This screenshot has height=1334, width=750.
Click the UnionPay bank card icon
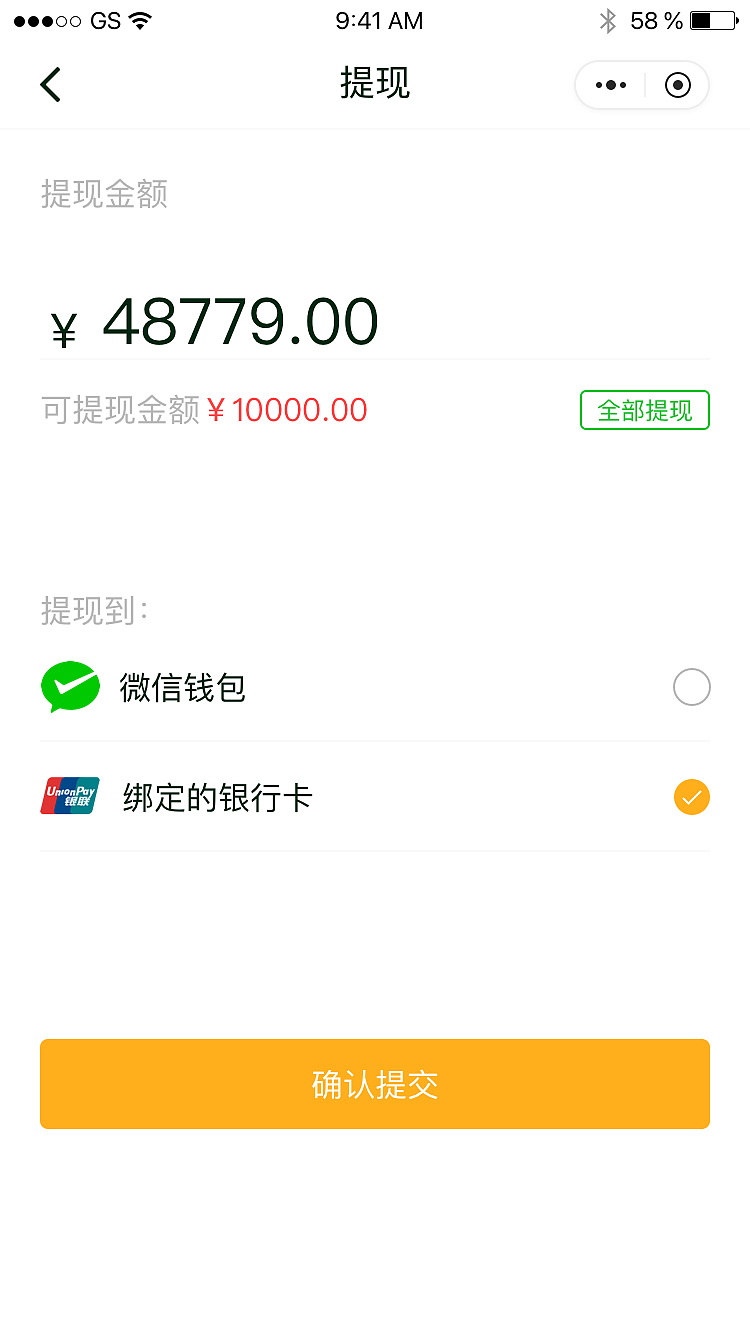pyautogui.click(x=69, y=797)
